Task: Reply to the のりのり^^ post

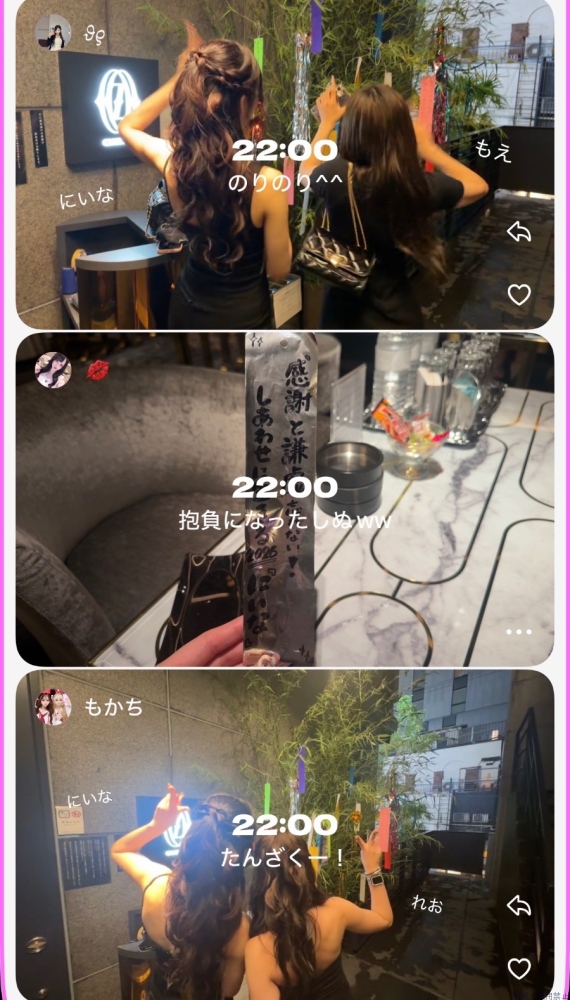Action: pyautogui.click(x=519, y=232)
